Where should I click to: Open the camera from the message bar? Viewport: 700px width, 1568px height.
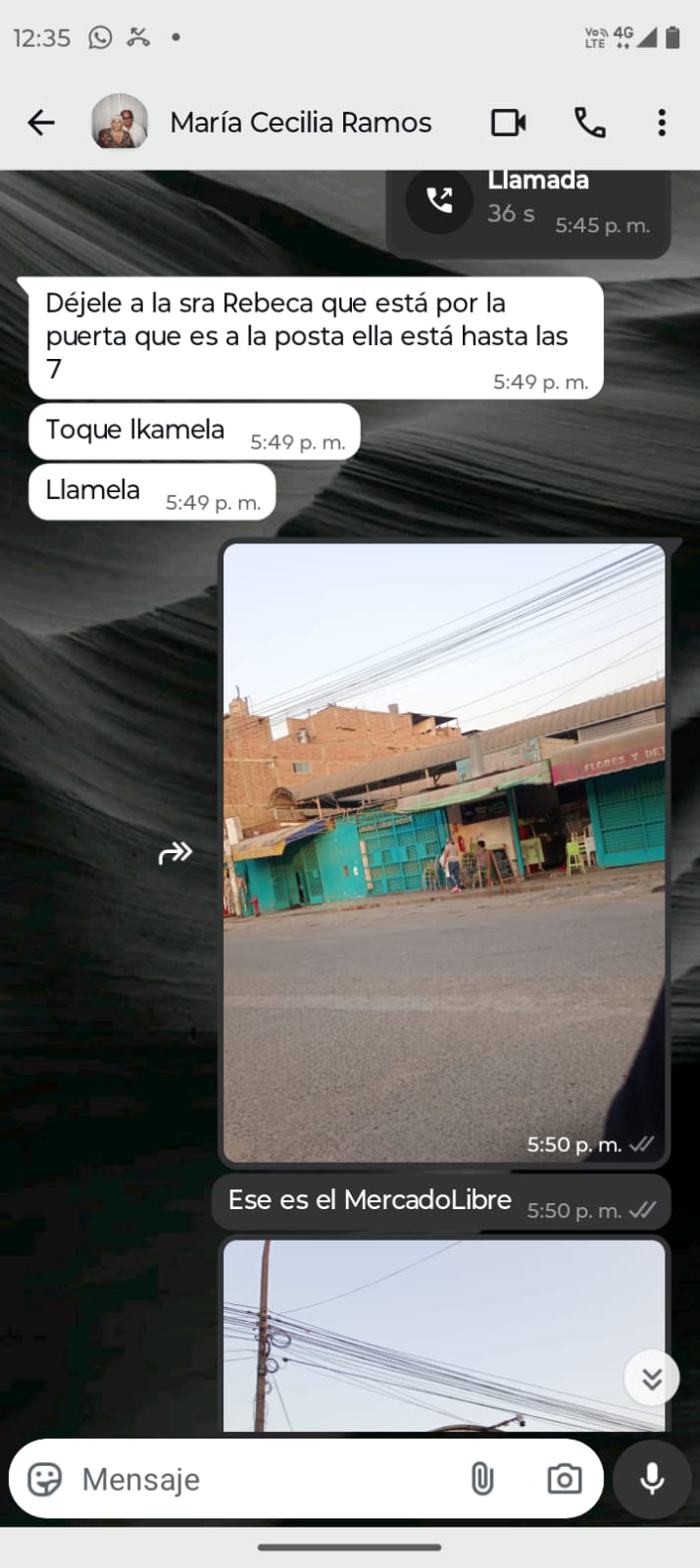[x=564, y=1479]
